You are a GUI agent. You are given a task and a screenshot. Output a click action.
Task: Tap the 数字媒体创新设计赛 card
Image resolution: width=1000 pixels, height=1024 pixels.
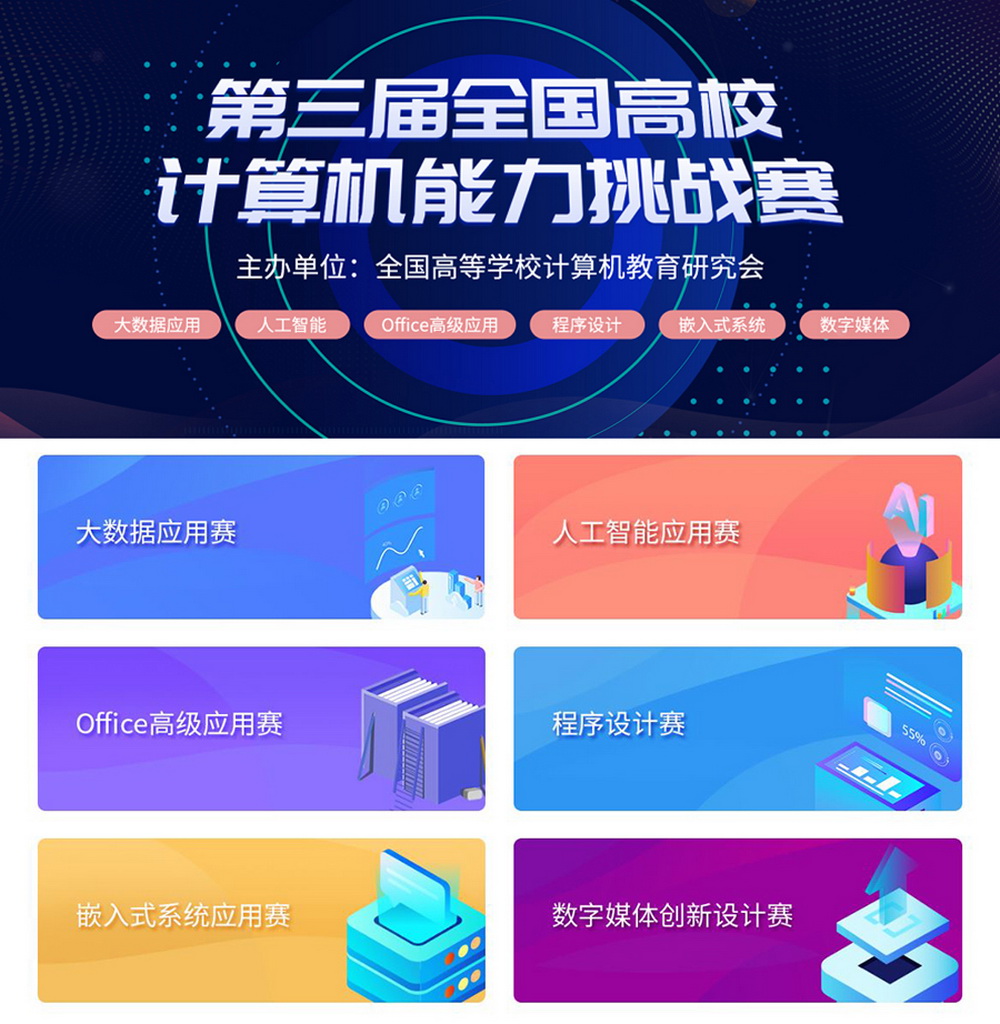(x=737, y=919)
